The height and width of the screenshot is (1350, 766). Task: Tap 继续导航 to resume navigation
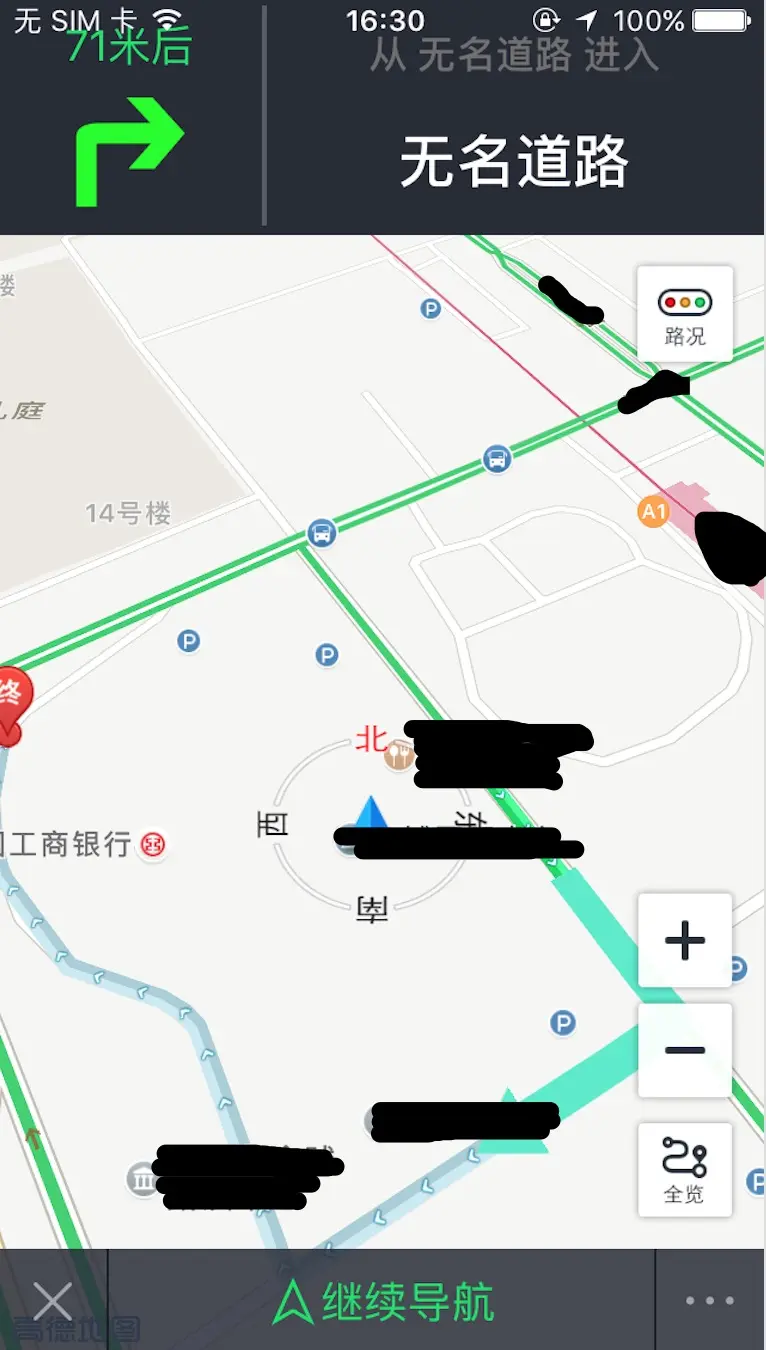pyautogui.click(x=383, y=1302)
